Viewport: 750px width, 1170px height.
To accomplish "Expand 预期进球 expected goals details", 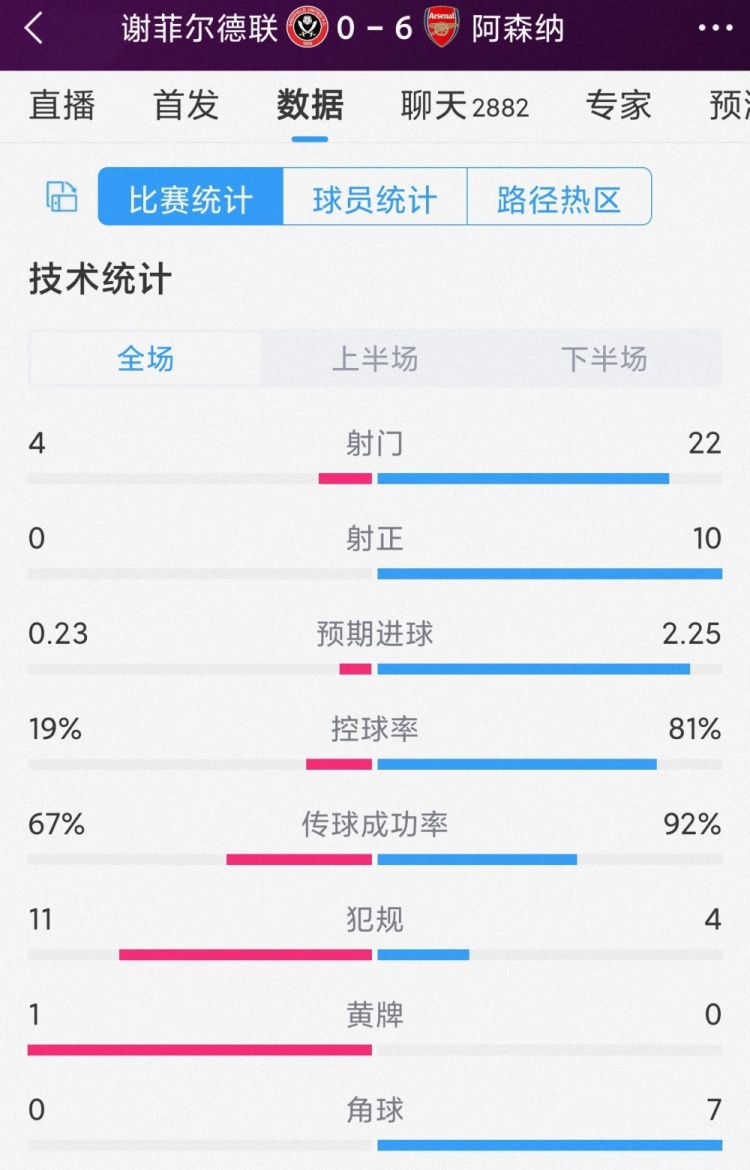I will coord(375,633).
